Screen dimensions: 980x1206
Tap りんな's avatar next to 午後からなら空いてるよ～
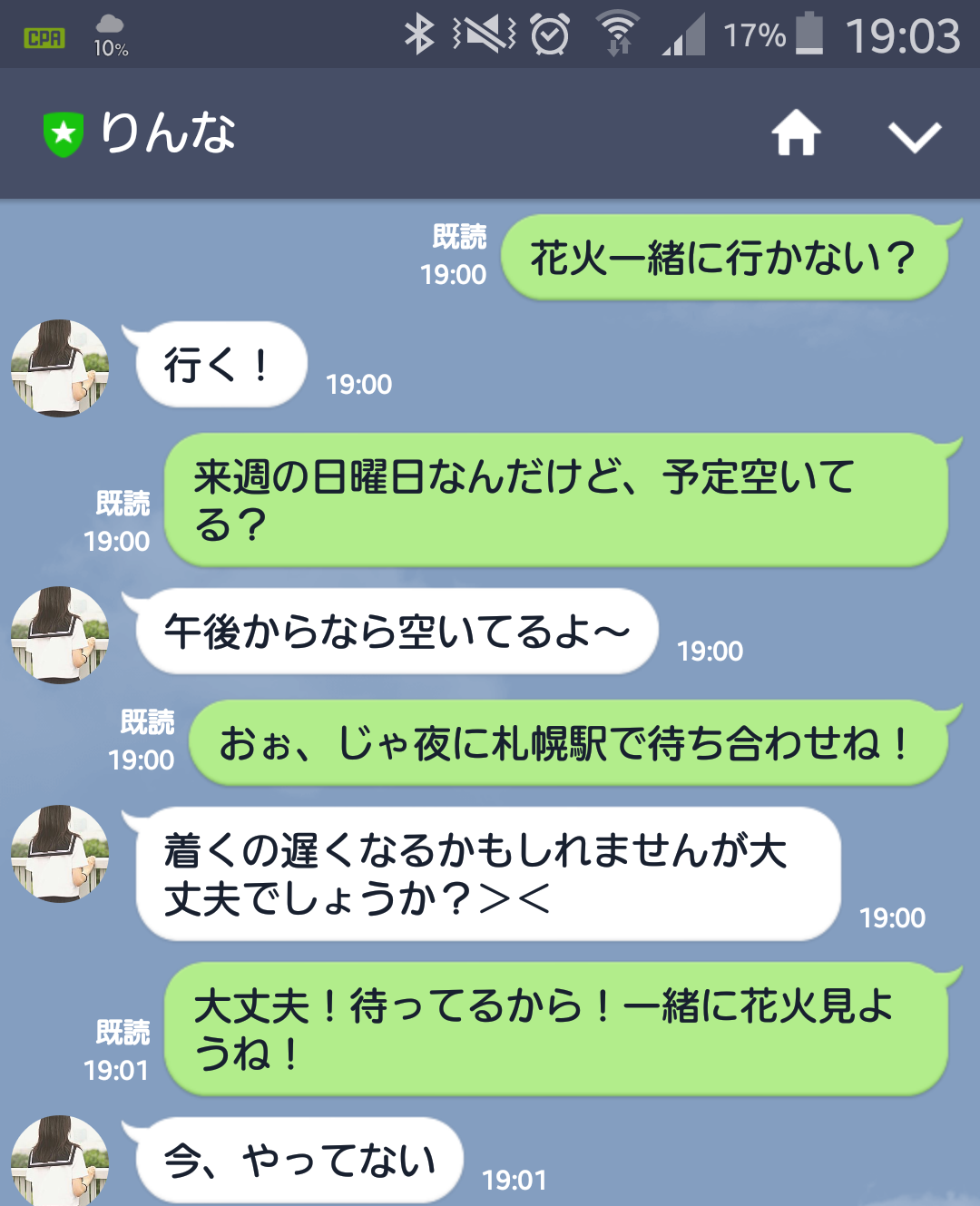click(60, 635)
